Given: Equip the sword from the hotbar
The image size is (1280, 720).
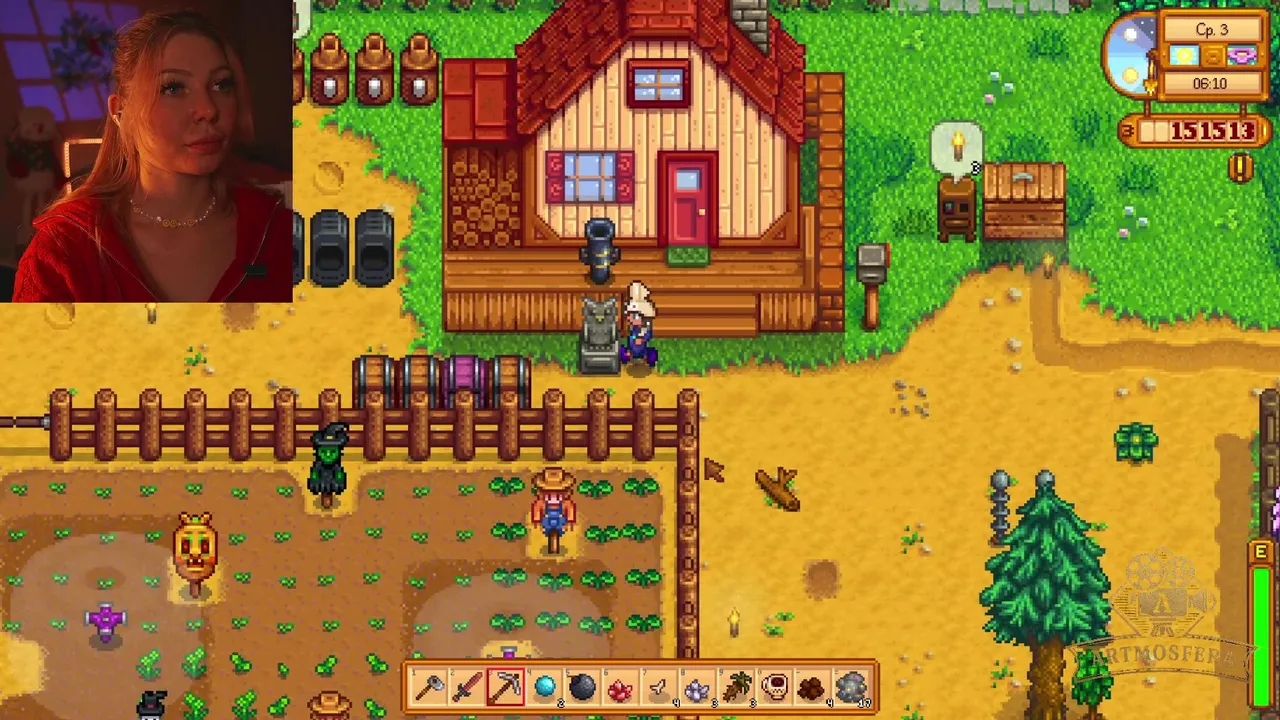Looking at the screenshot, I should tap(467, 688).
